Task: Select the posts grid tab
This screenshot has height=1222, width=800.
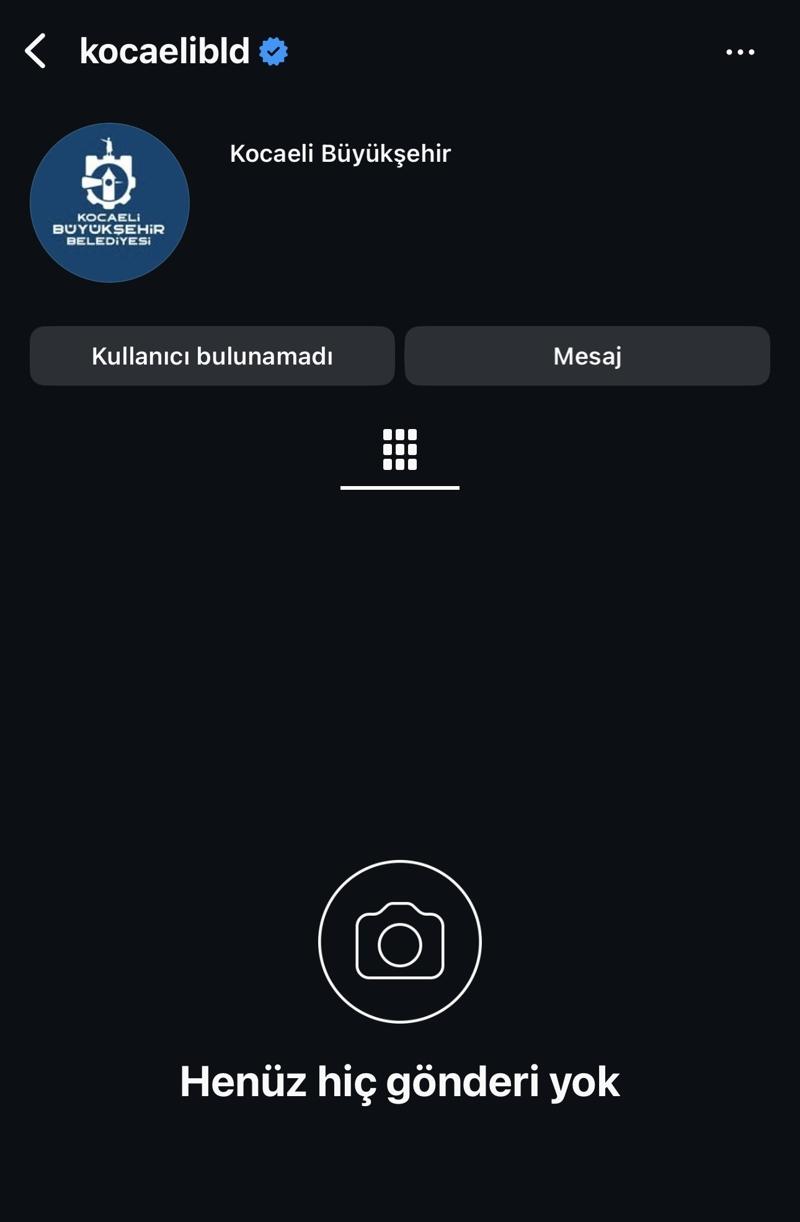Action: (x=400, y=451)
